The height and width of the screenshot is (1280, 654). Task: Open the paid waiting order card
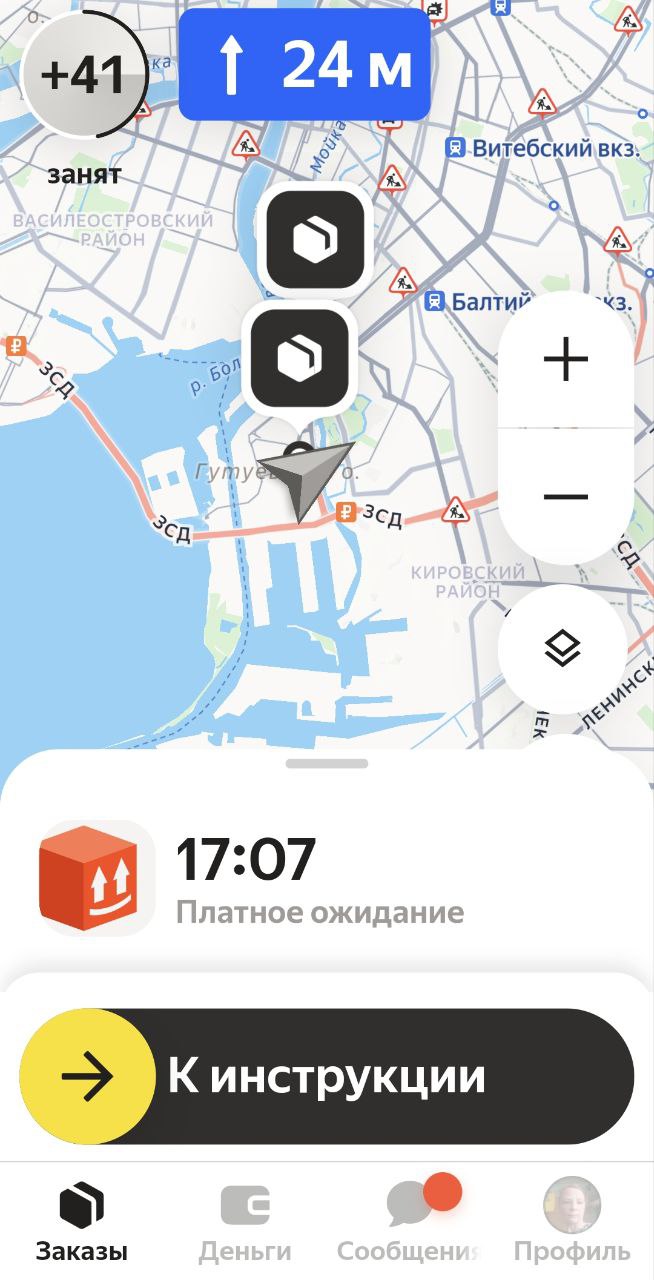click(x=320, y=878)
